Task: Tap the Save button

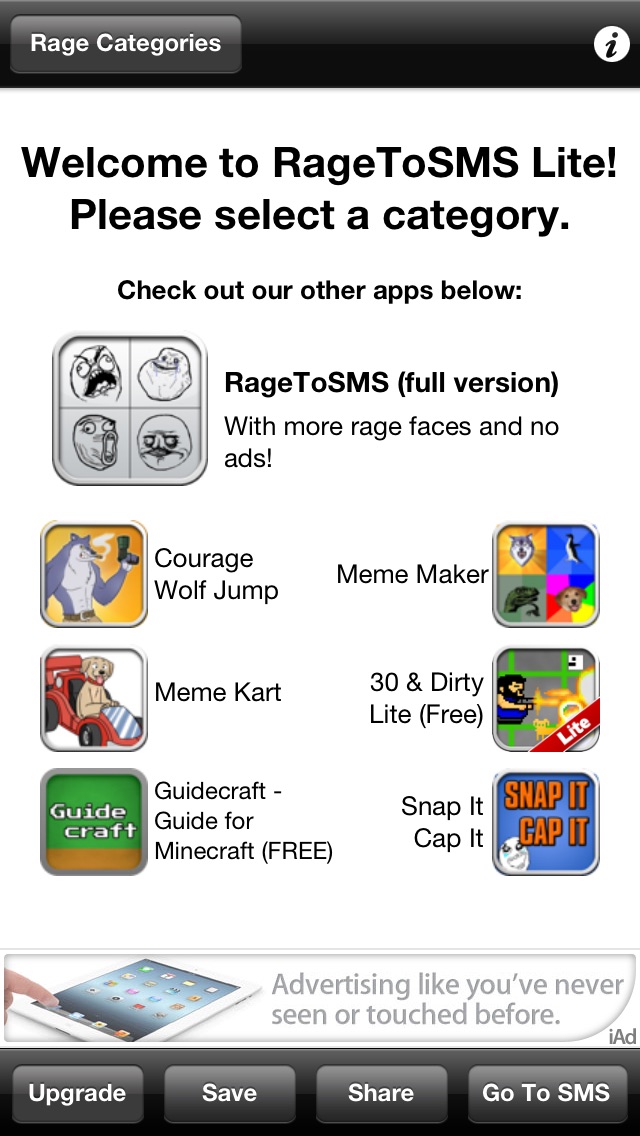Action: pos(229,1093)
